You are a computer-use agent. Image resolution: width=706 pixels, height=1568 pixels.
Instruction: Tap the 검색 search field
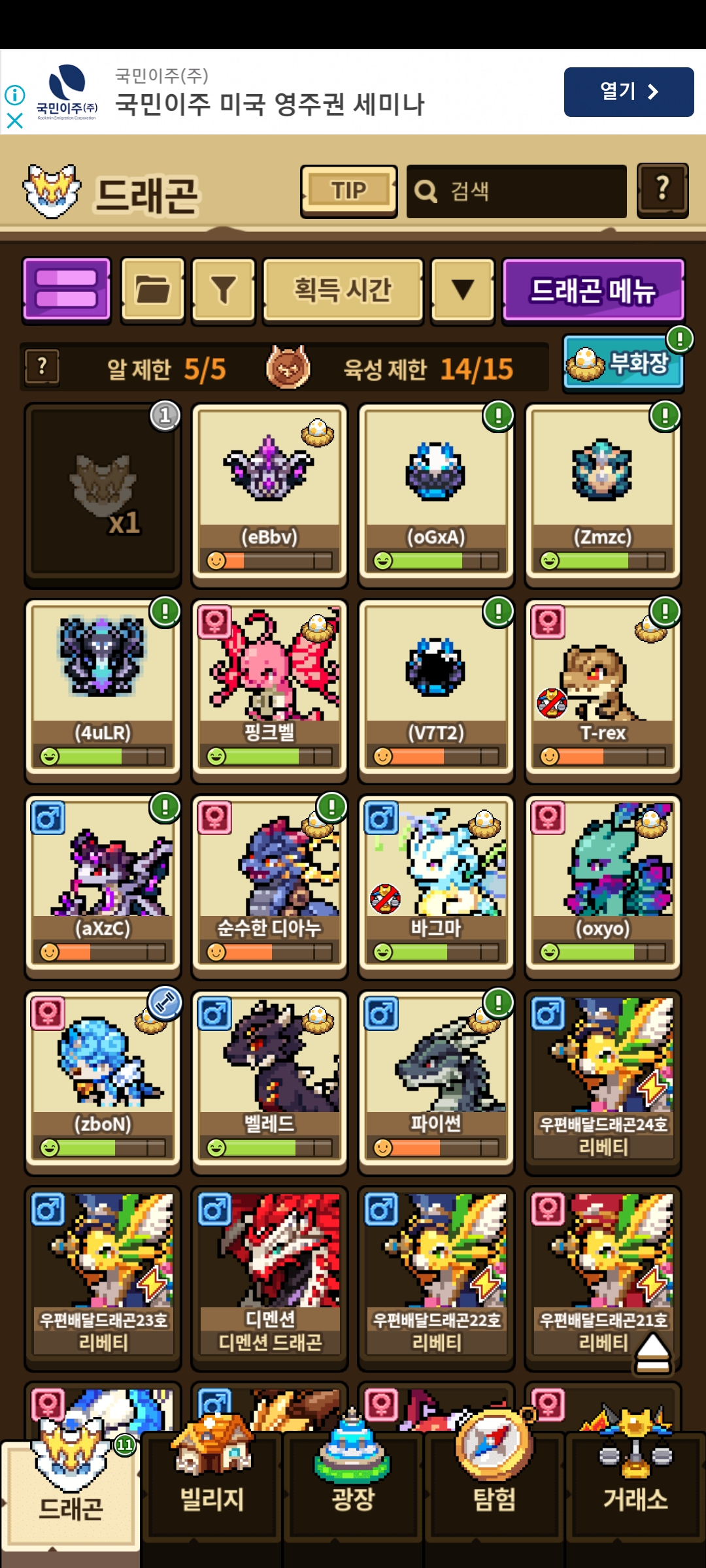(x=516, y=191)
